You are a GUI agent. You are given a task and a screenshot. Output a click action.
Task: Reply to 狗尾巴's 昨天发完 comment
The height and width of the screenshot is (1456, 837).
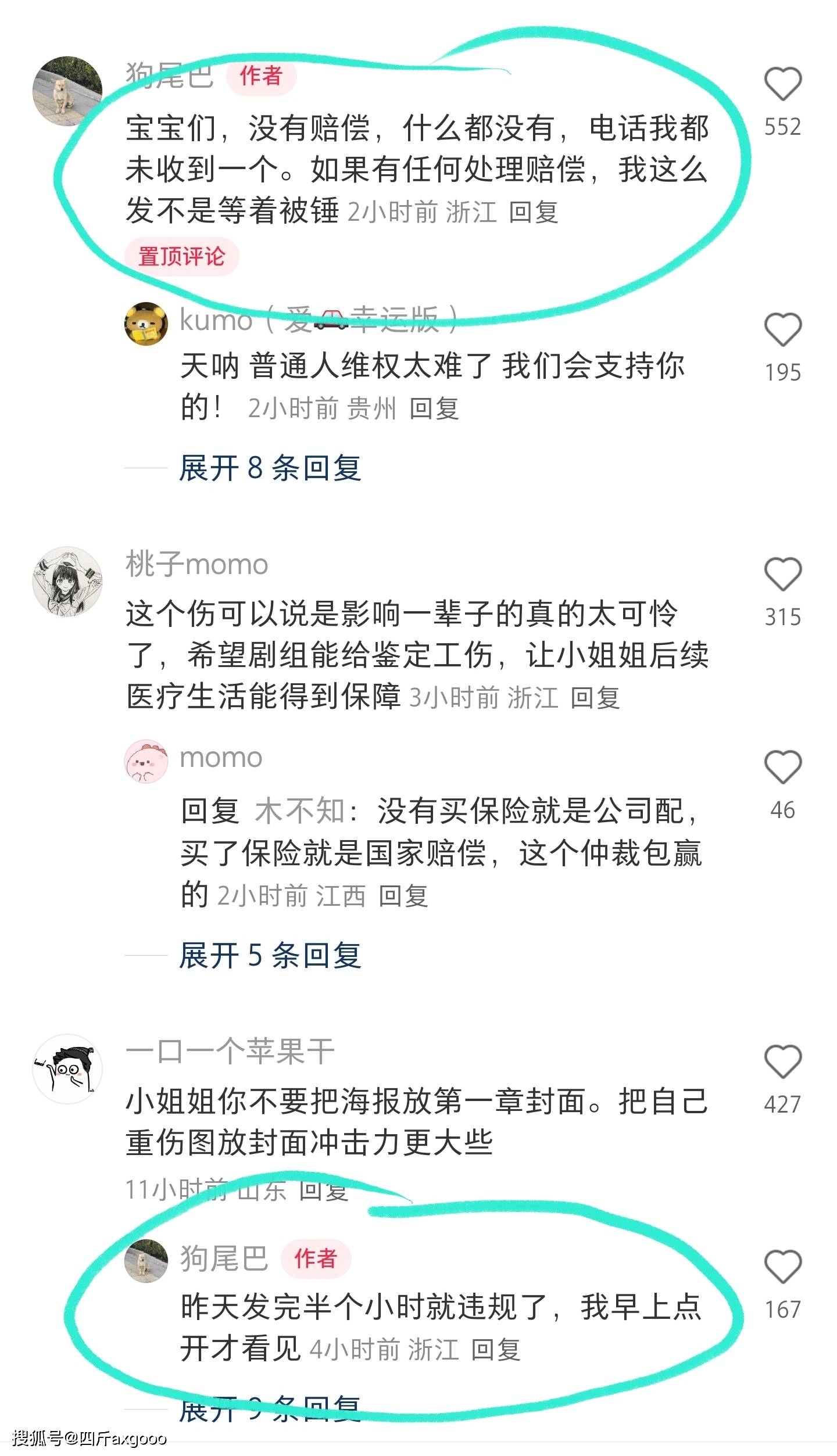coord(495,1350)
